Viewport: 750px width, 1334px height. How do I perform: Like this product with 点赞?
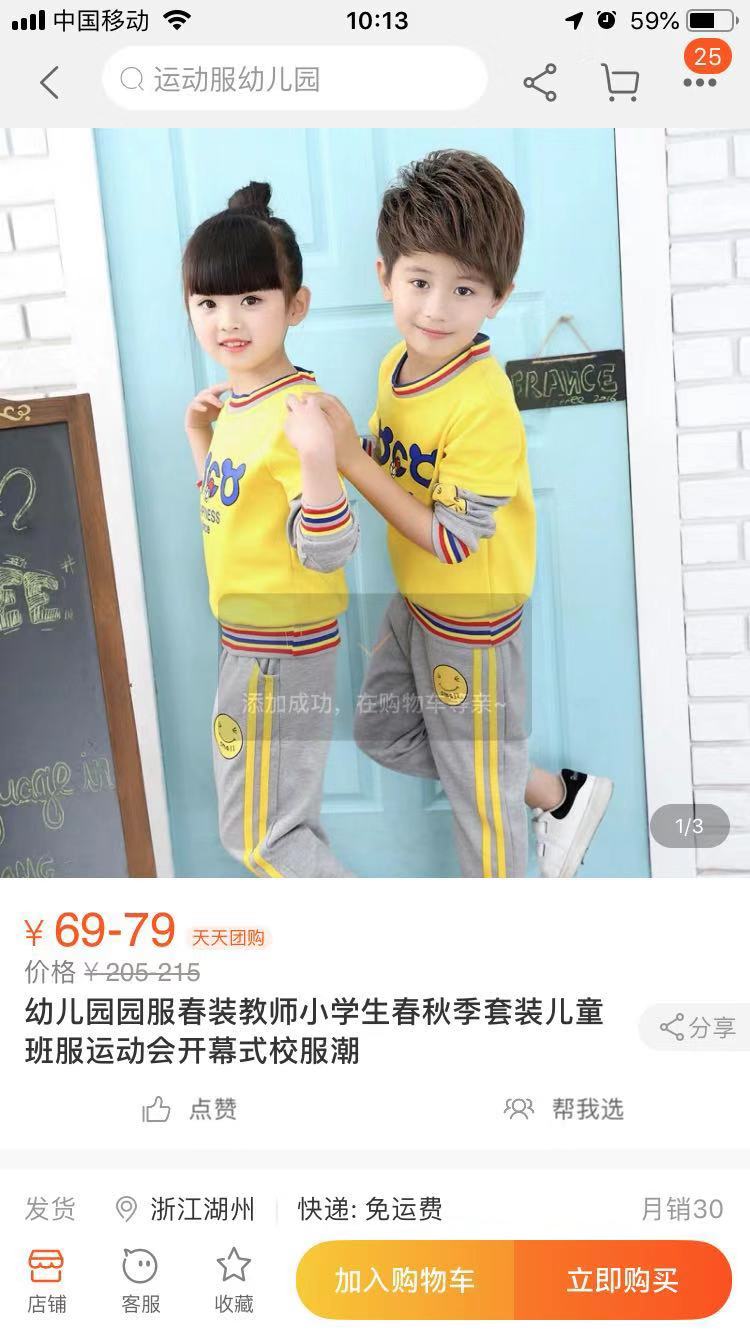190,1109
